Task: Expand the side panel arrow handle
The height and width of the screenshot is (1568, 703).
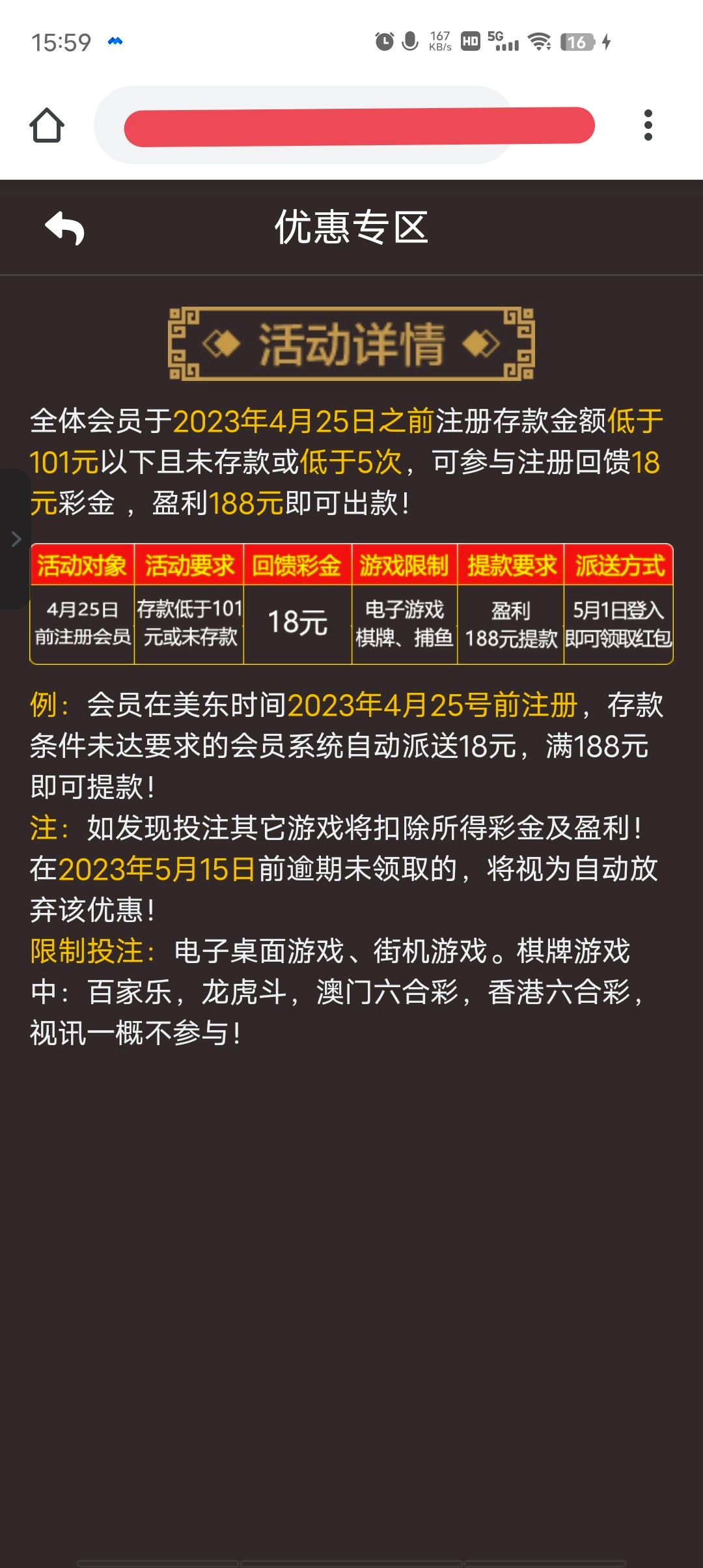Action: (x=16, y=539)
